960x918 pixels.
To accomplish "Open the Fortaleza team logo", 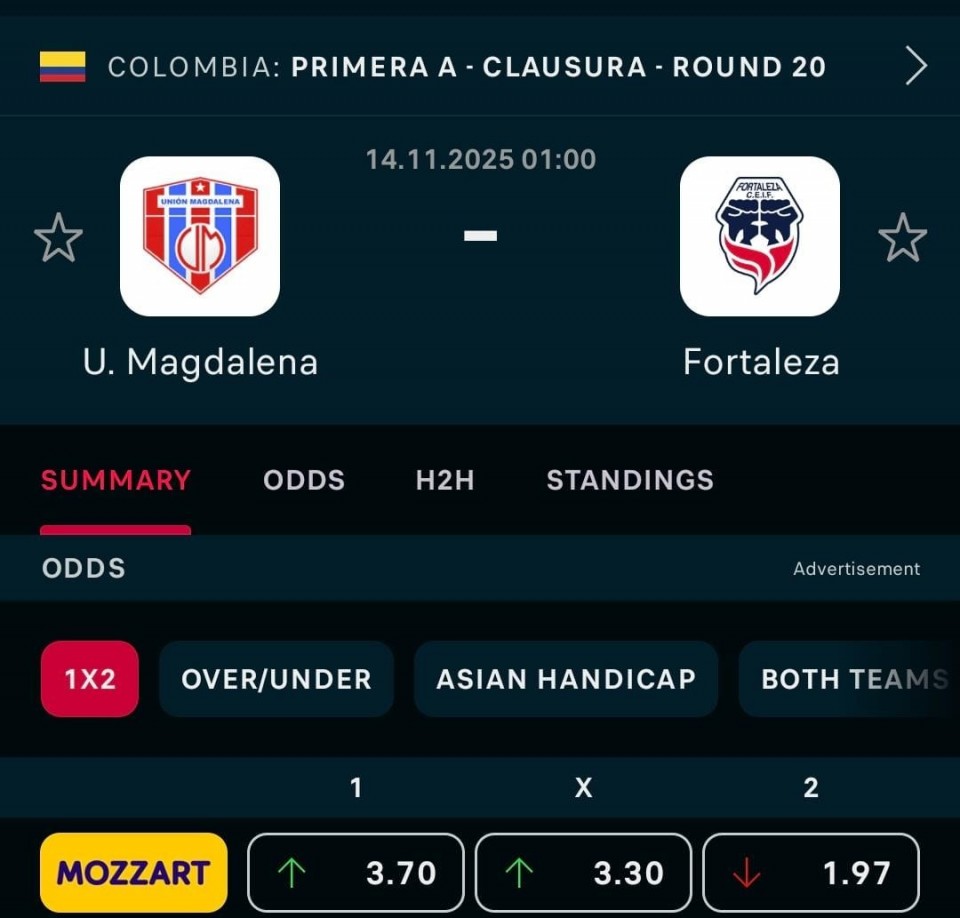I will coord(760,236).
